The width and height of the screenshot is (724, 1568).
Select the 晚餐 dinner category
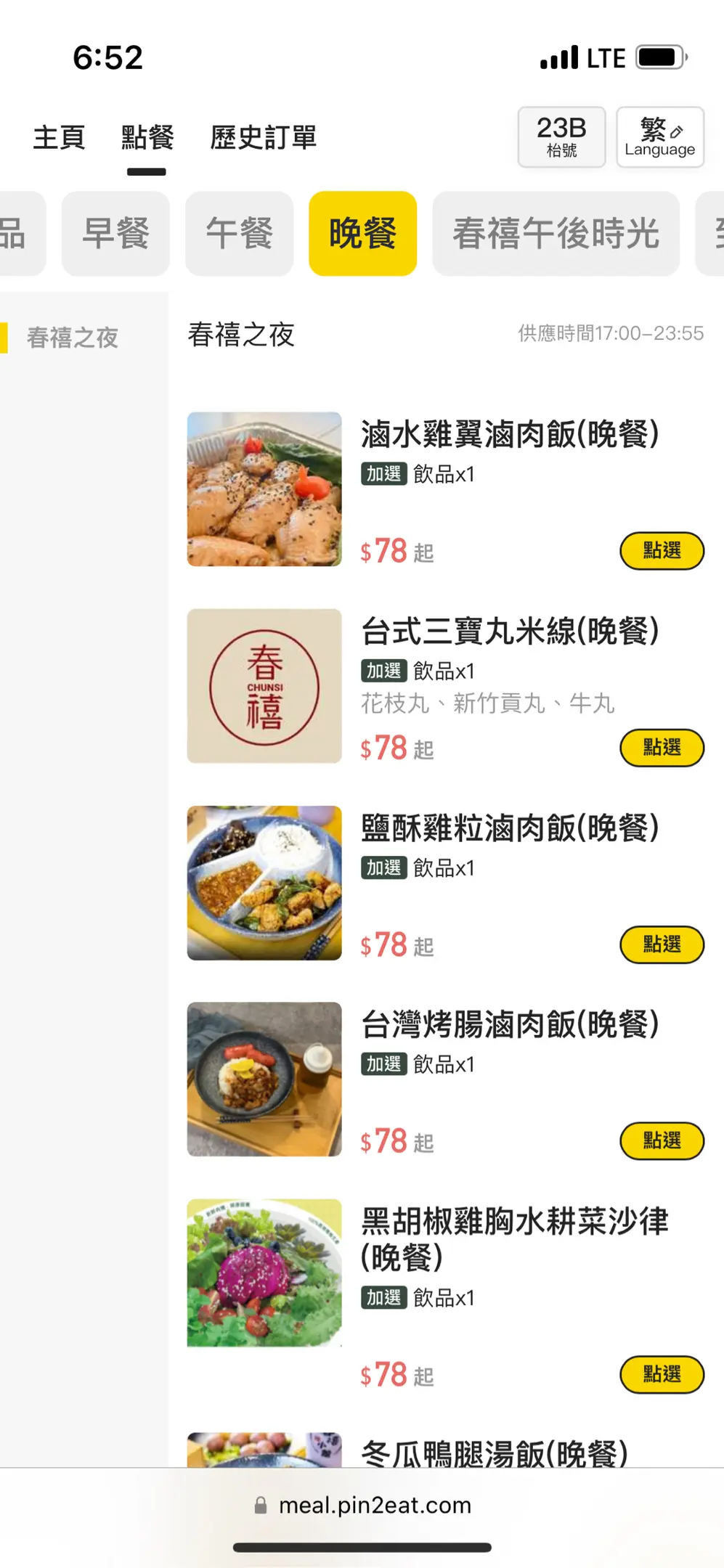click(x=362, y=233)
